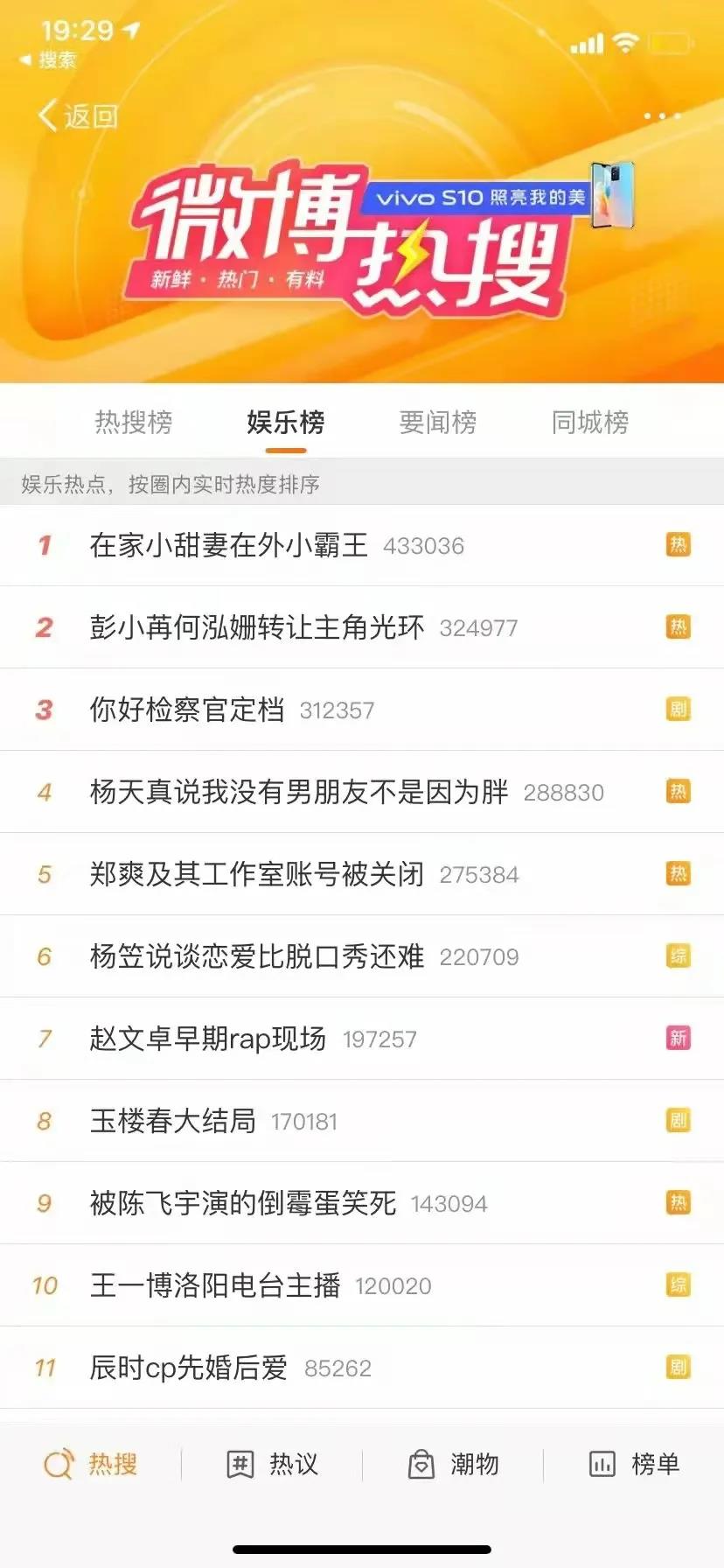The image size is (724, 1568).
Task: Open the topic 彭小苒何泓姗转让主角光环
Action: 257,628
